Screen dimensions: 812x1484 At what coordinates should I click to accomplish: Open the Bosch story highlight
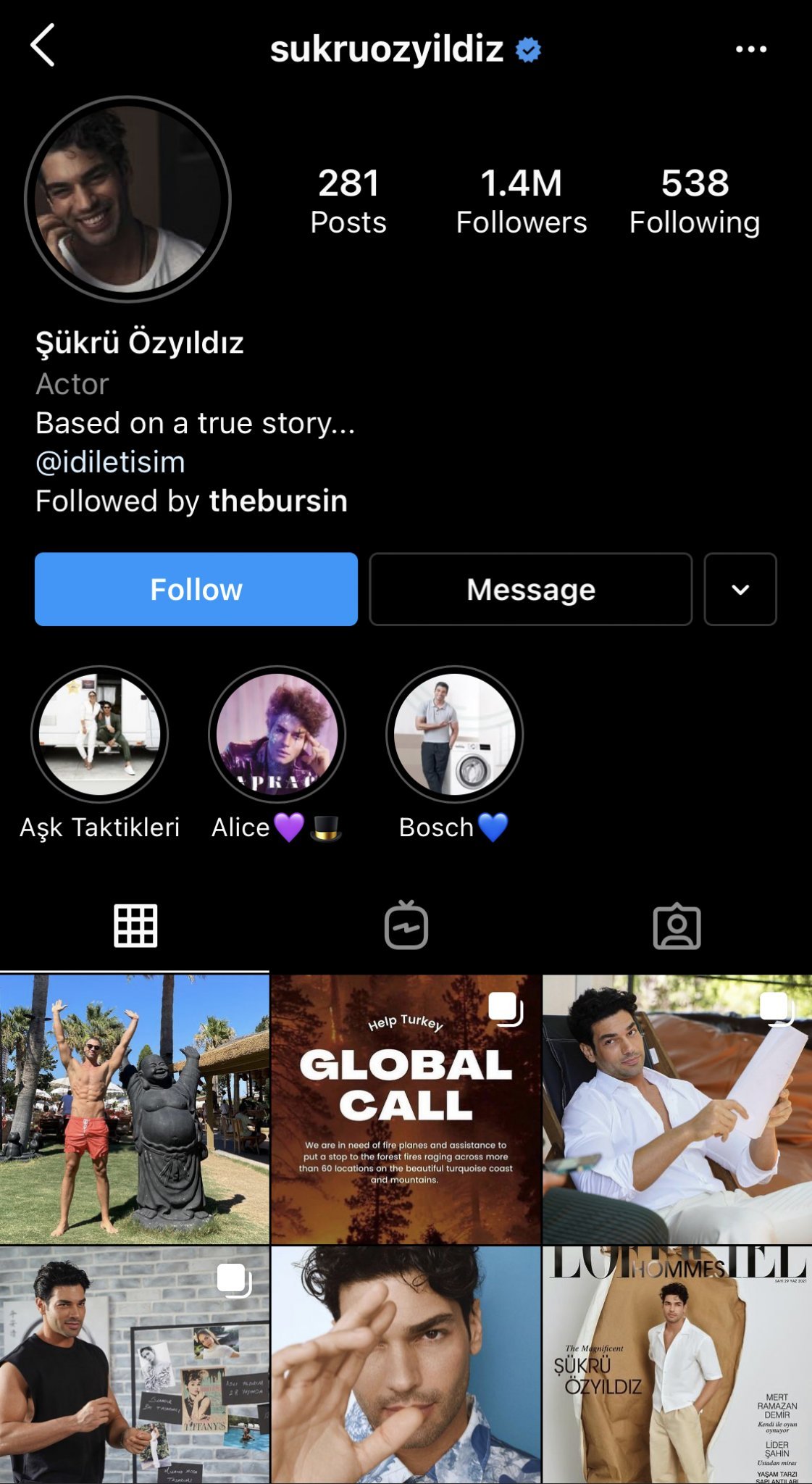(x=454, y=735)
